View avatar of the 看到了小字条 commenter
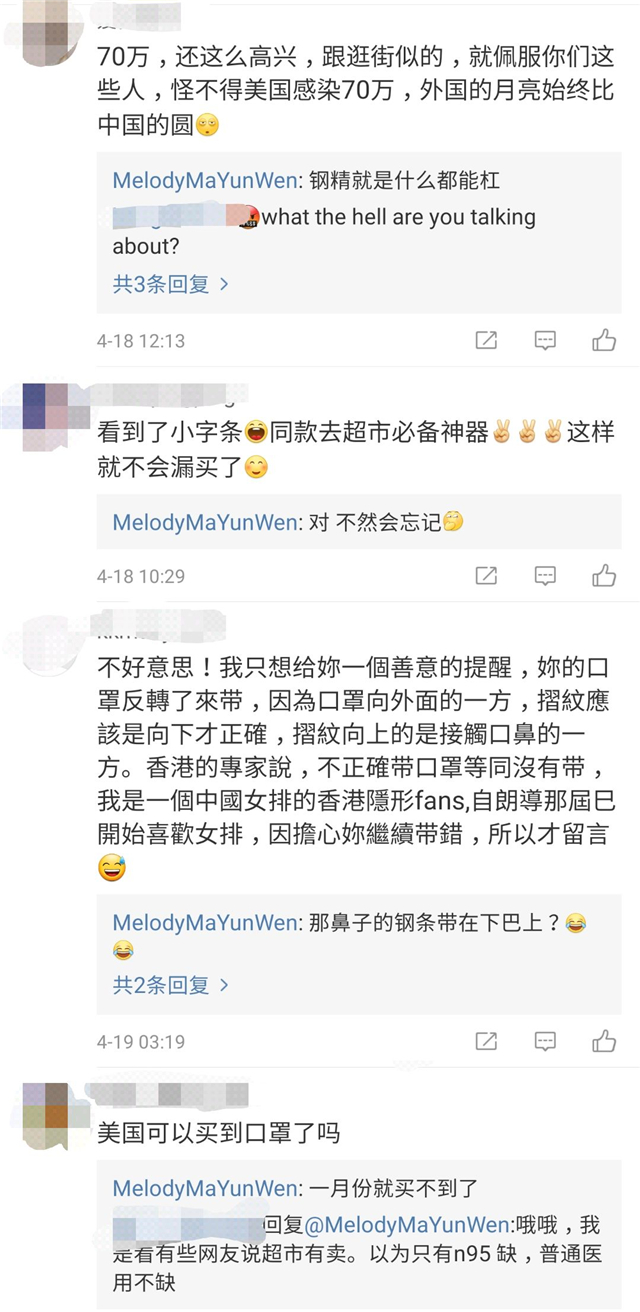 tap(44, 405)
